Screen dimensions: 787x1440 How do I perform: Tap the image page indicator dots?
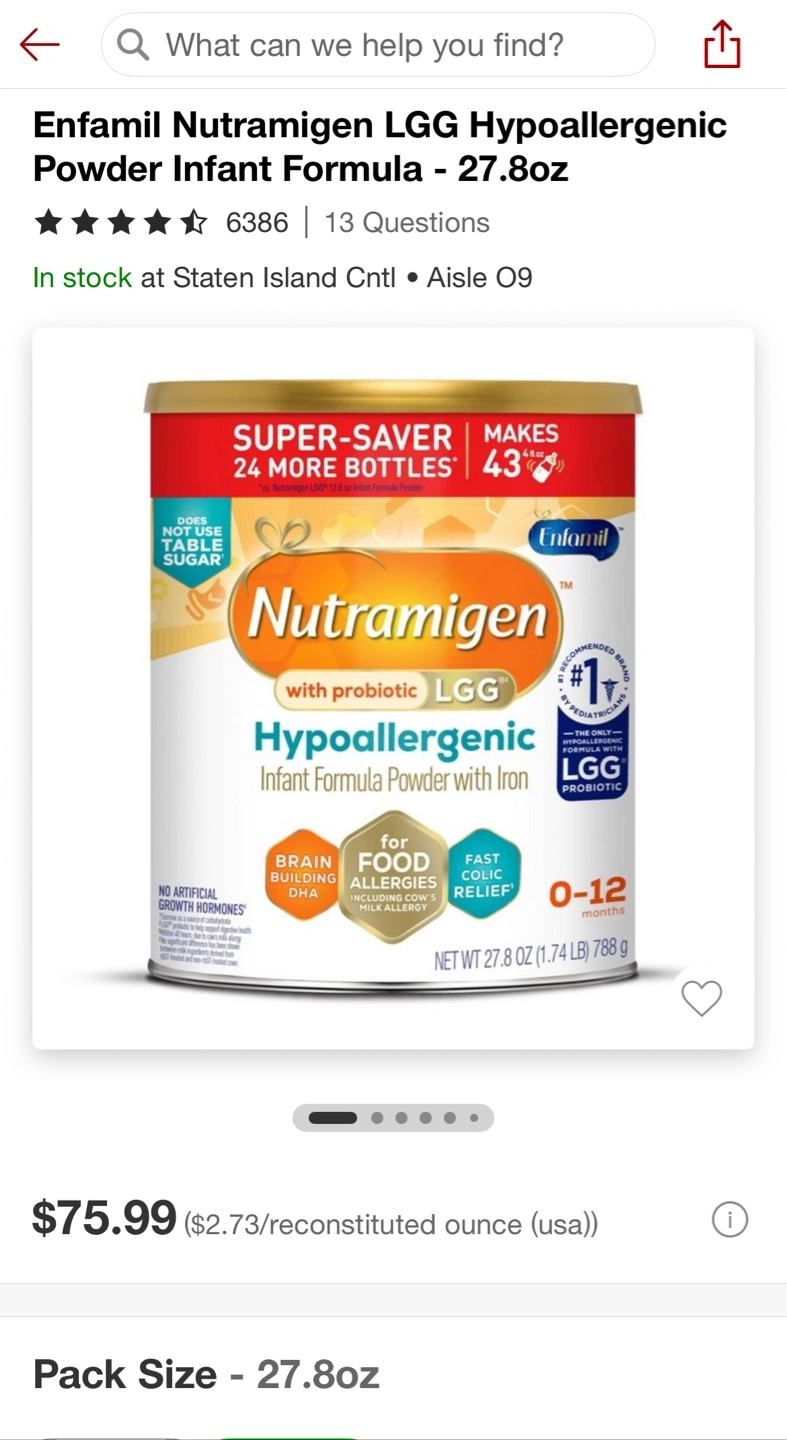pos(393,1118)
